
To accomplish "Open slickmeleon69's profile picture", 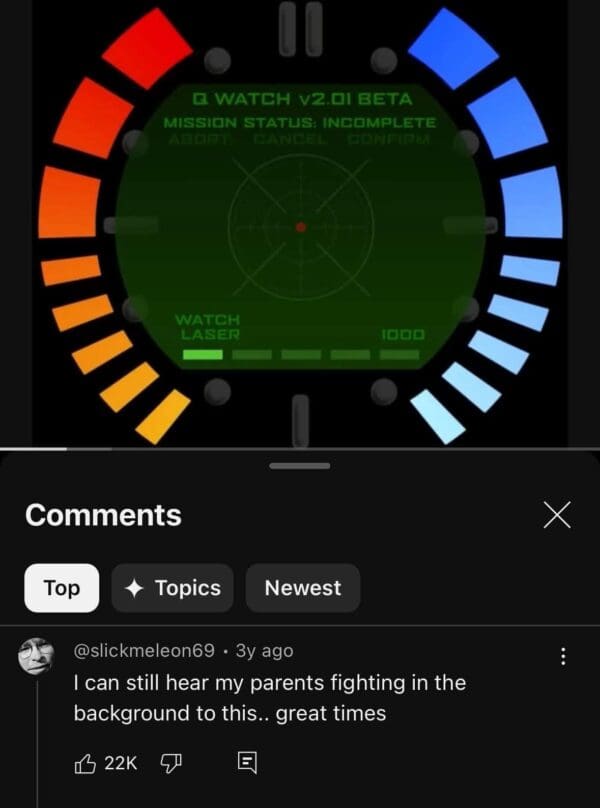I will pyautogui.click(x=36, y=655).
